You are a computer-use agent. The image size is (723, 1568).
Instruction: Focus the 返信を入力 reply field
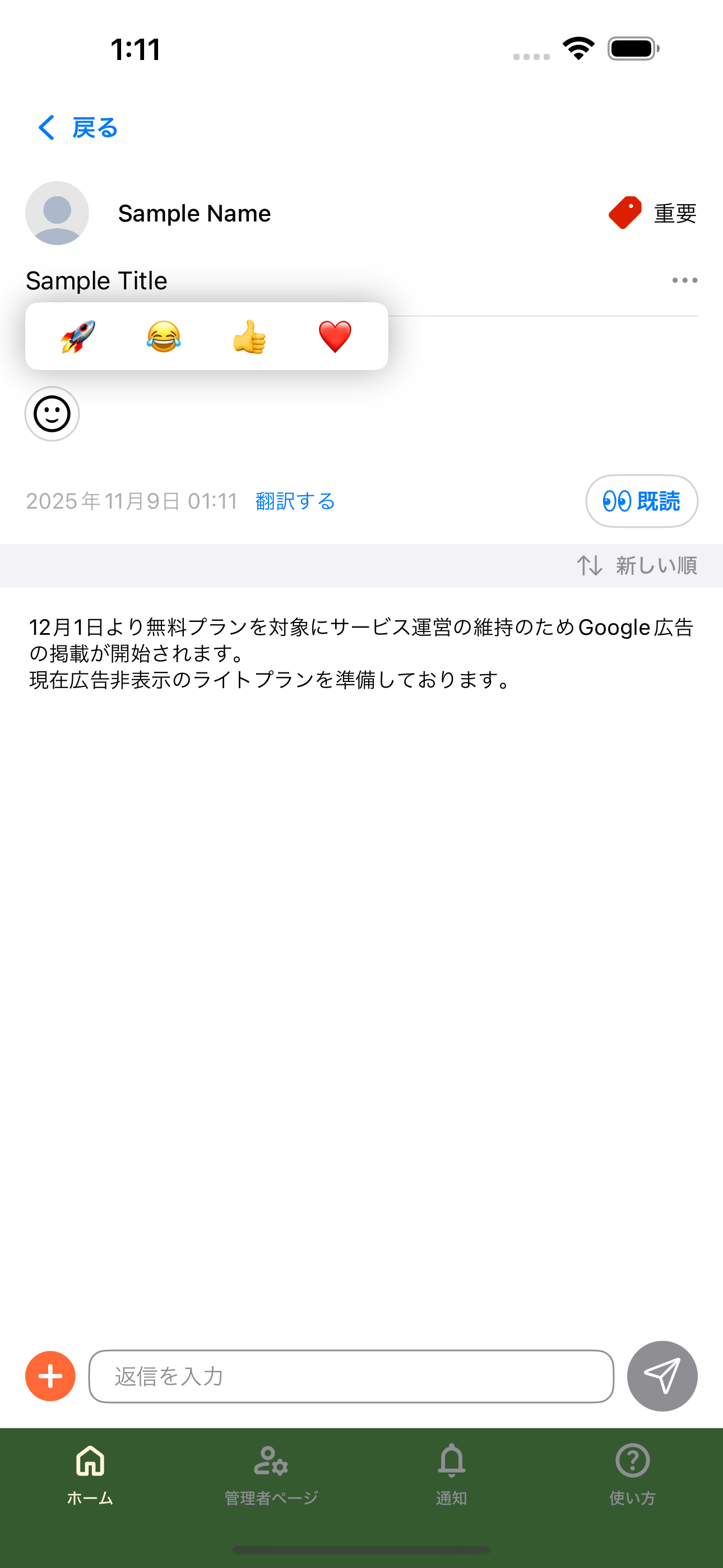(351, 1376)
